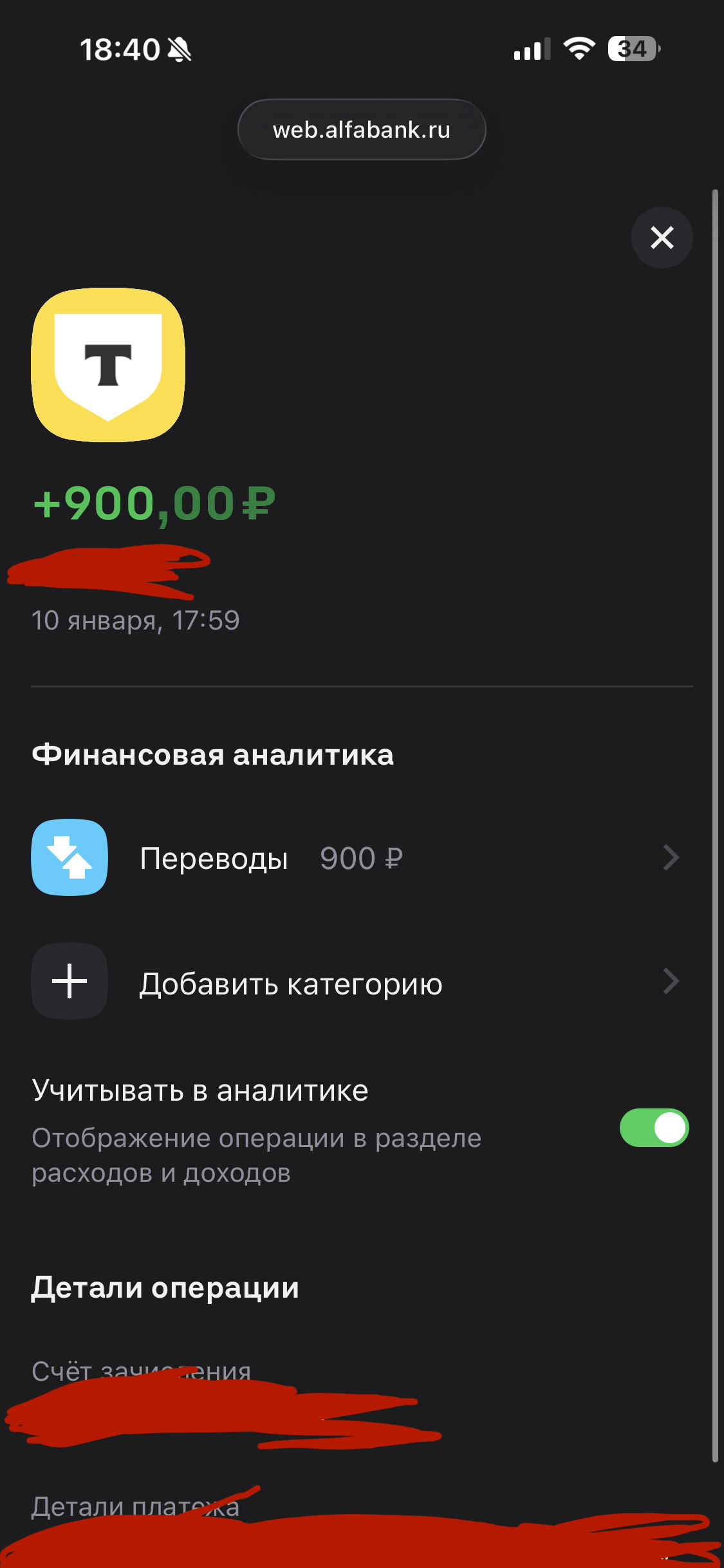
Task: Open the web.alfabank.ru address pill
Action: tap(362, 129)
